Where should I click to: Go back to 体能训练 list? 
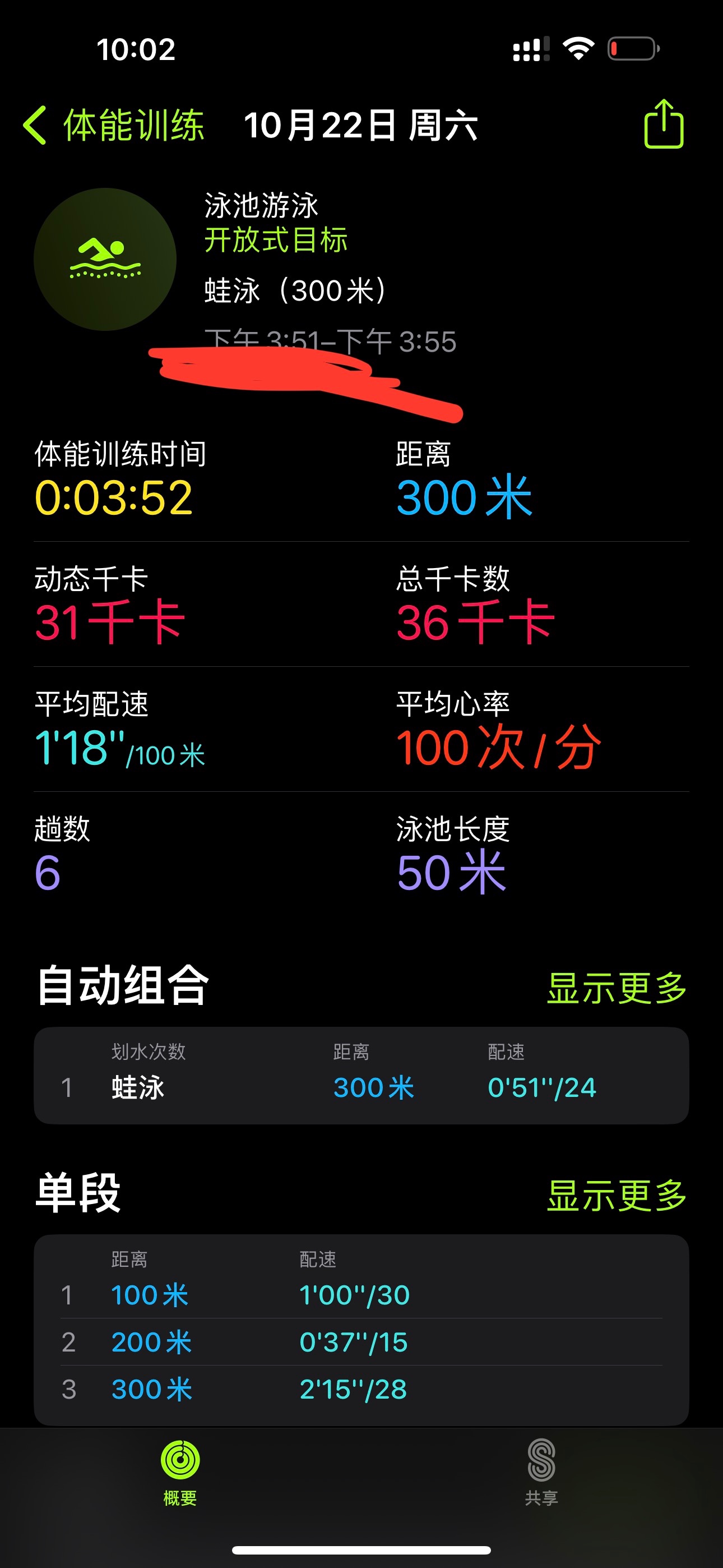click(113, 126)
